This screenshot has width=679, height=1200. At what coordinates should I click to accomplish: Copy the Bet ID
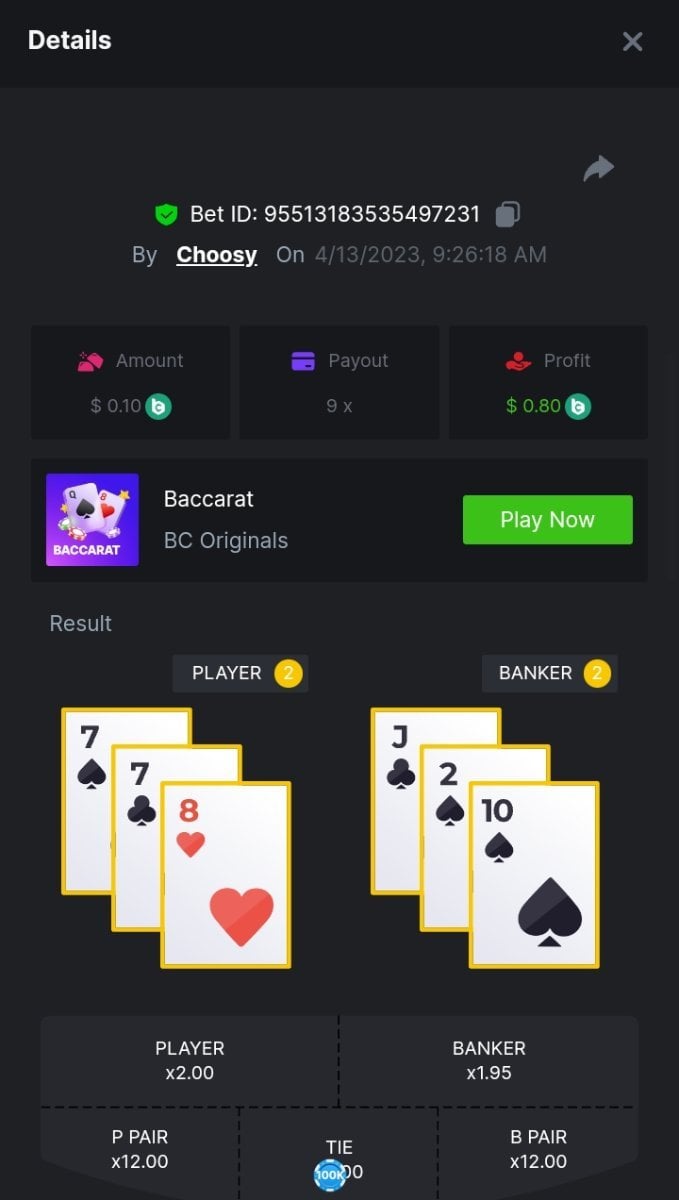pyautogui.click(x=508, y=214)
